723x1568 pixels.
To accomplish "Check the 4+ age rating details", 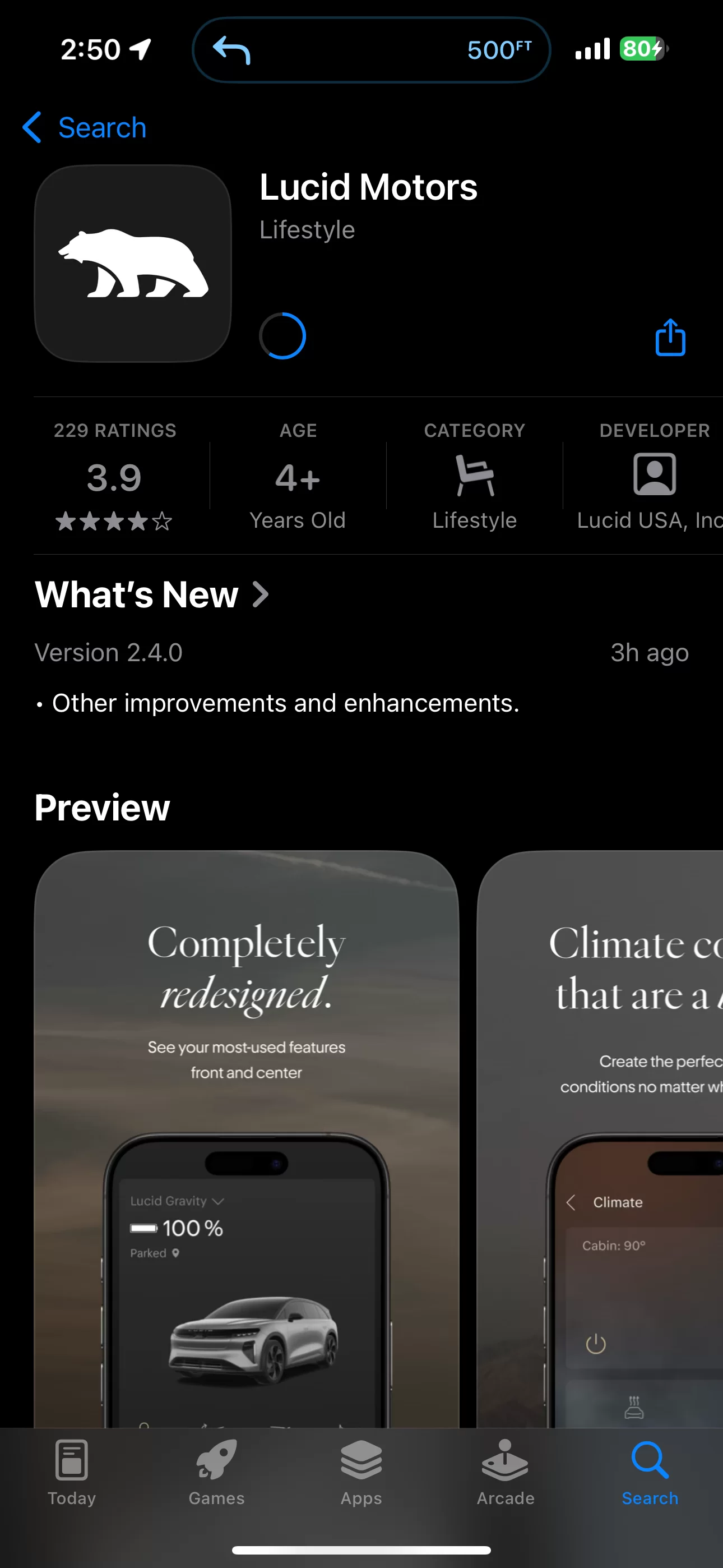I will [x=298, y=477].
